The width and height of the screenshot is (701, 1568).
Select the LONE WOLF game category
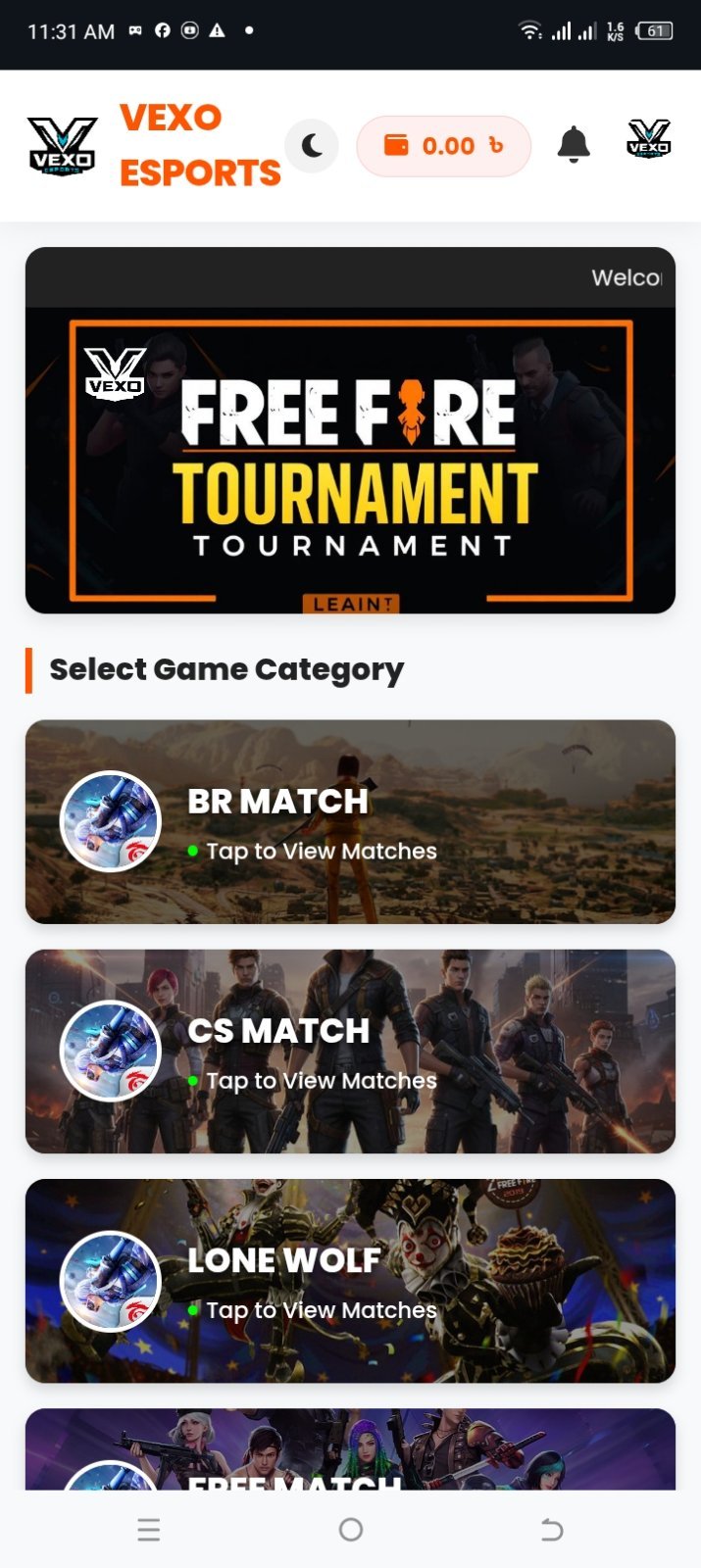tap(350, 1280)
